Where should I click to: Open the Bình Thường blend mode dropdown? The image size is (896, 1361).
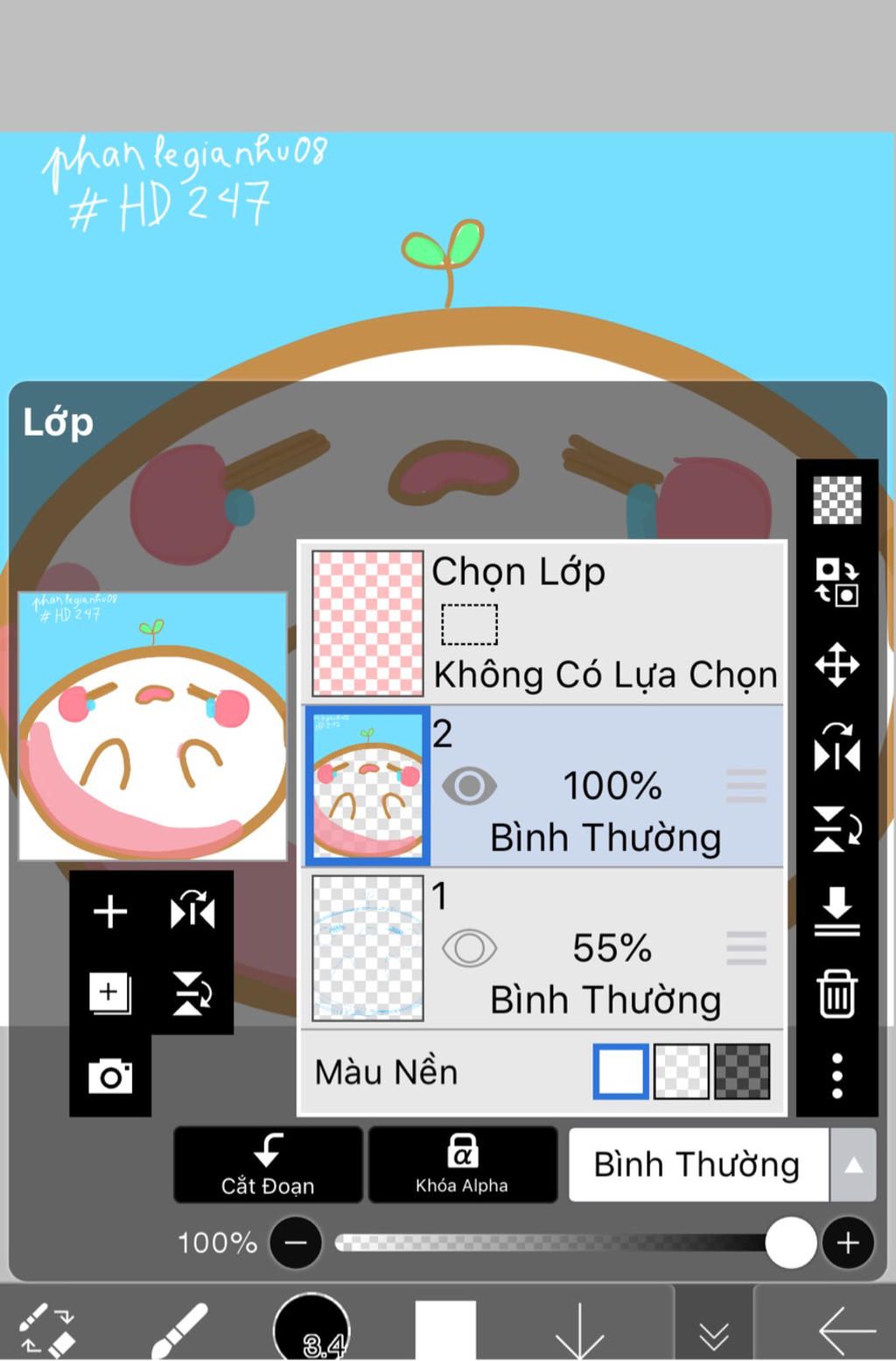pyautogui.click(x=698, y=1165)
